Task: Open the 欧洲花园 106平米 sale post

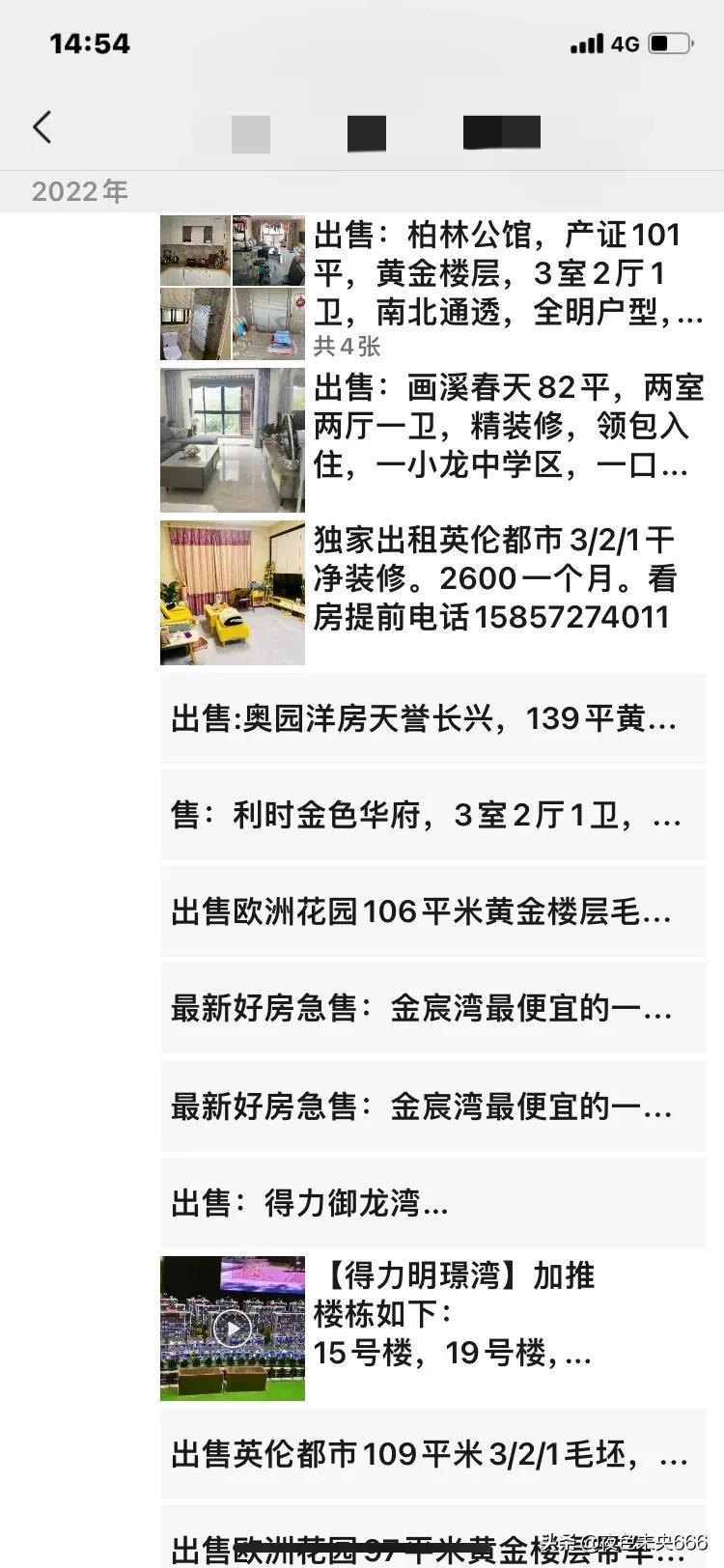Action: point(432,912)
